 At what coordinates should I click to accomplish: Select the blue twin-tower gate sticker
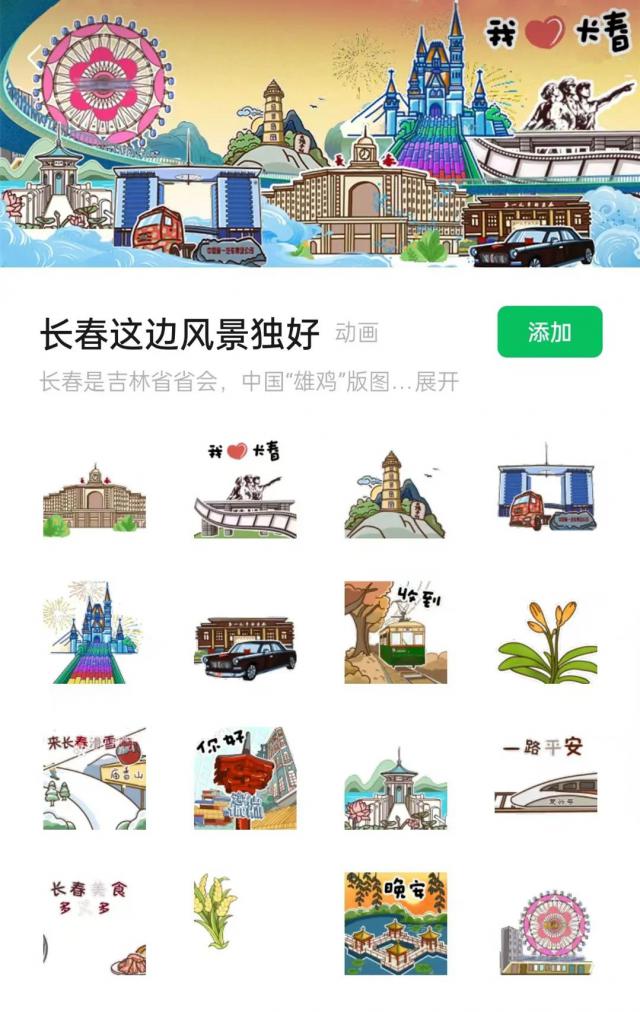tap(547, 493)
